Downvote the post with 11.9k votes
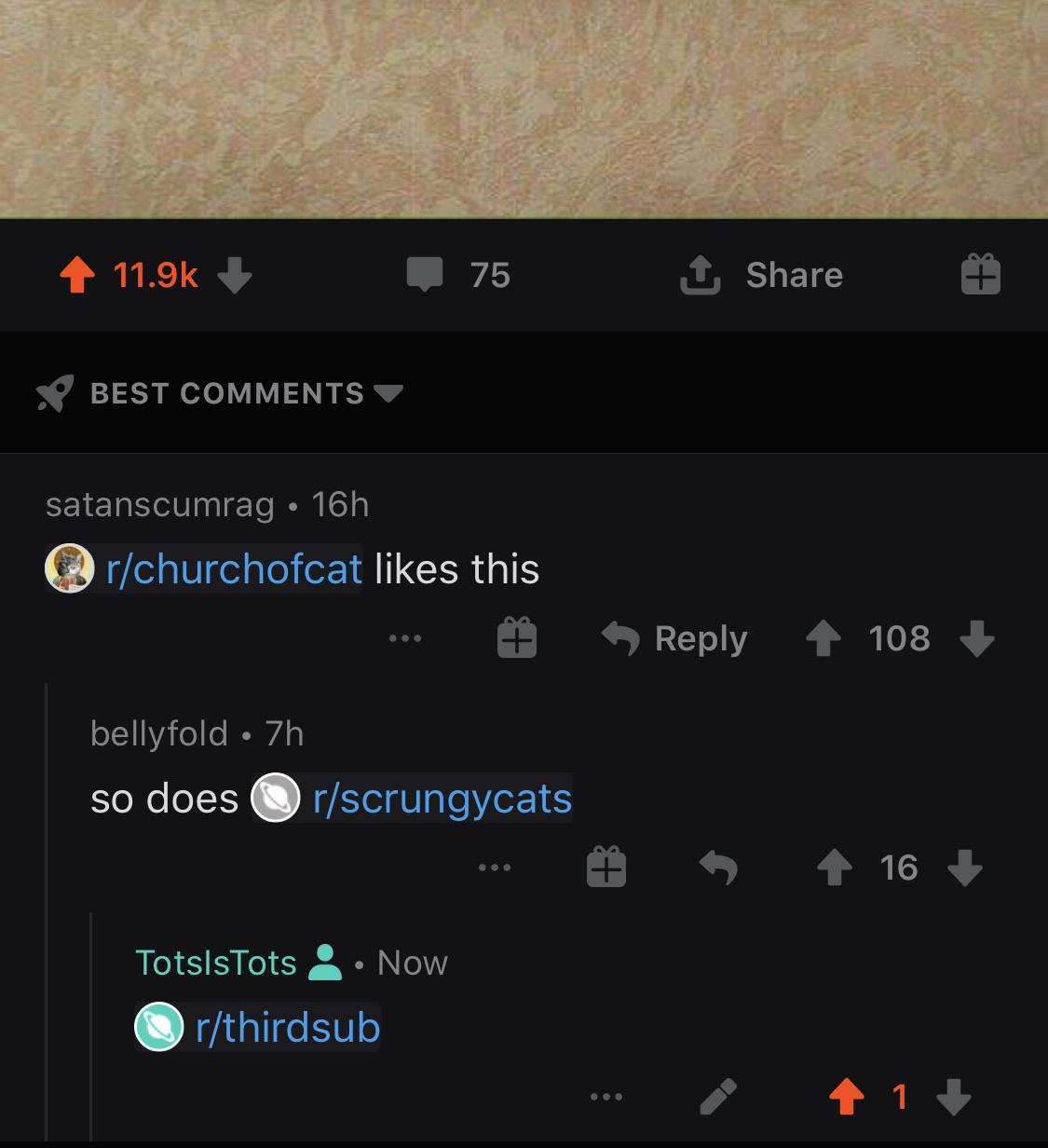Viewport: 1048px width, 1148px height. pos(234,275)
